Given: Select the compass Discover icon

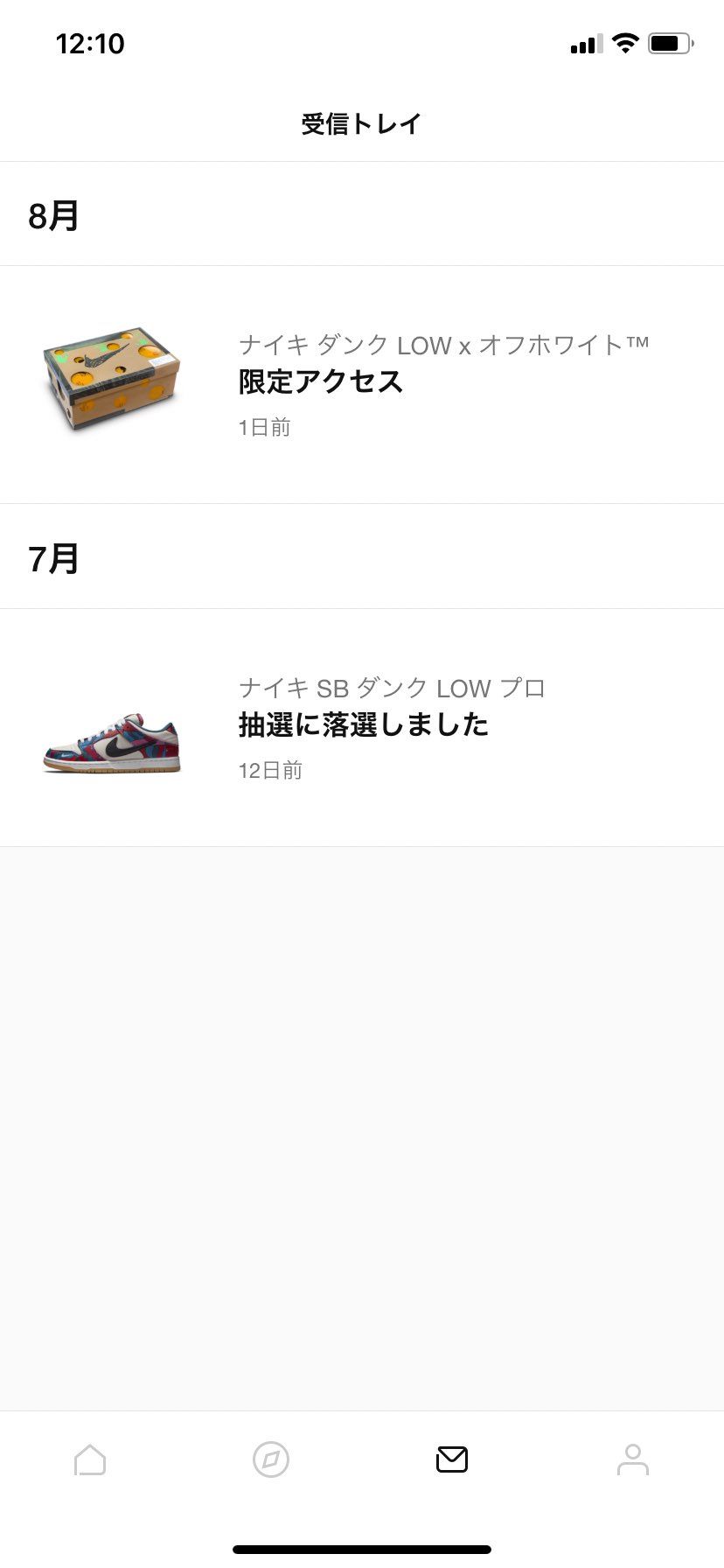Looking at the screenshot, I should click(x=271, y=1459).
